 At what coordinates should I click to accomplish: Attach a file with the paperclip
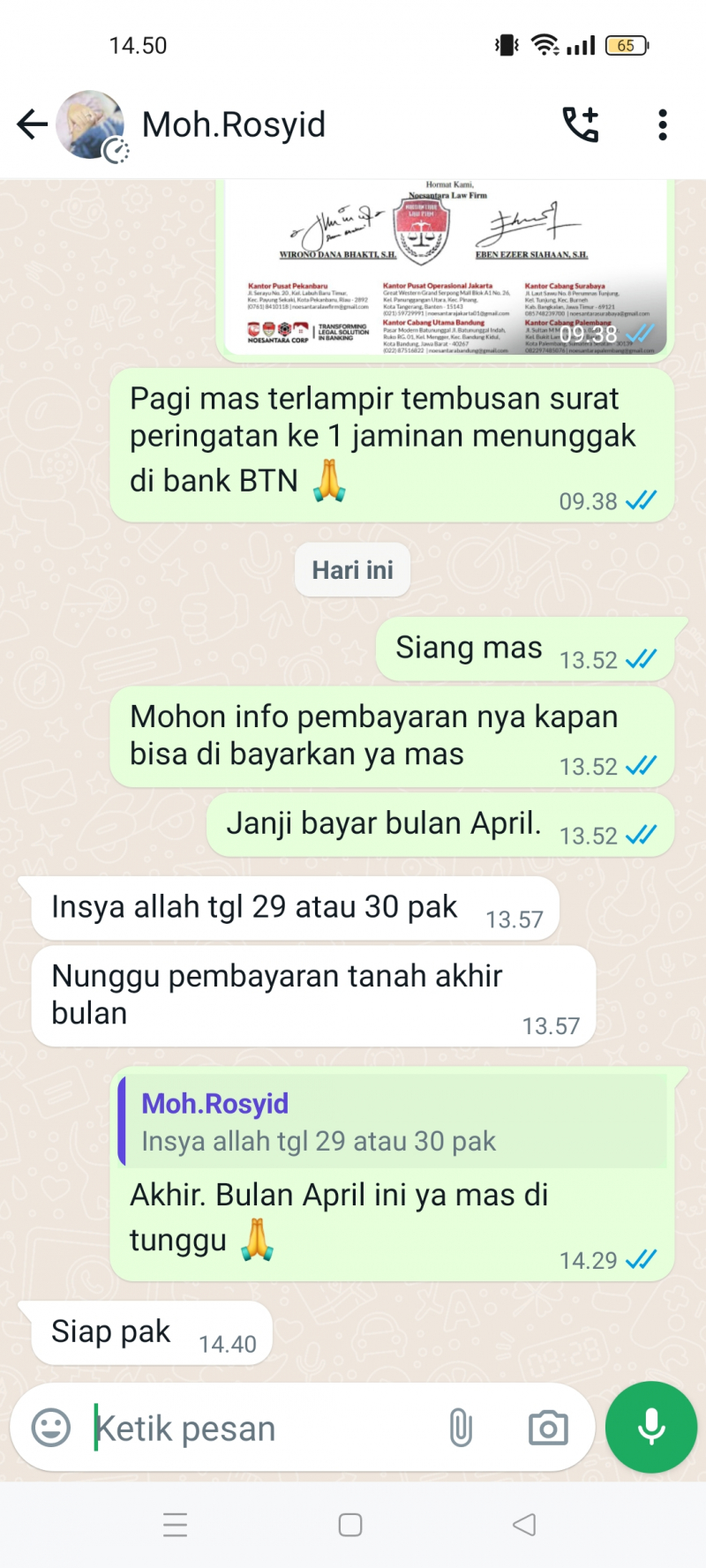pyautogui.click(x=461, y=1427)
